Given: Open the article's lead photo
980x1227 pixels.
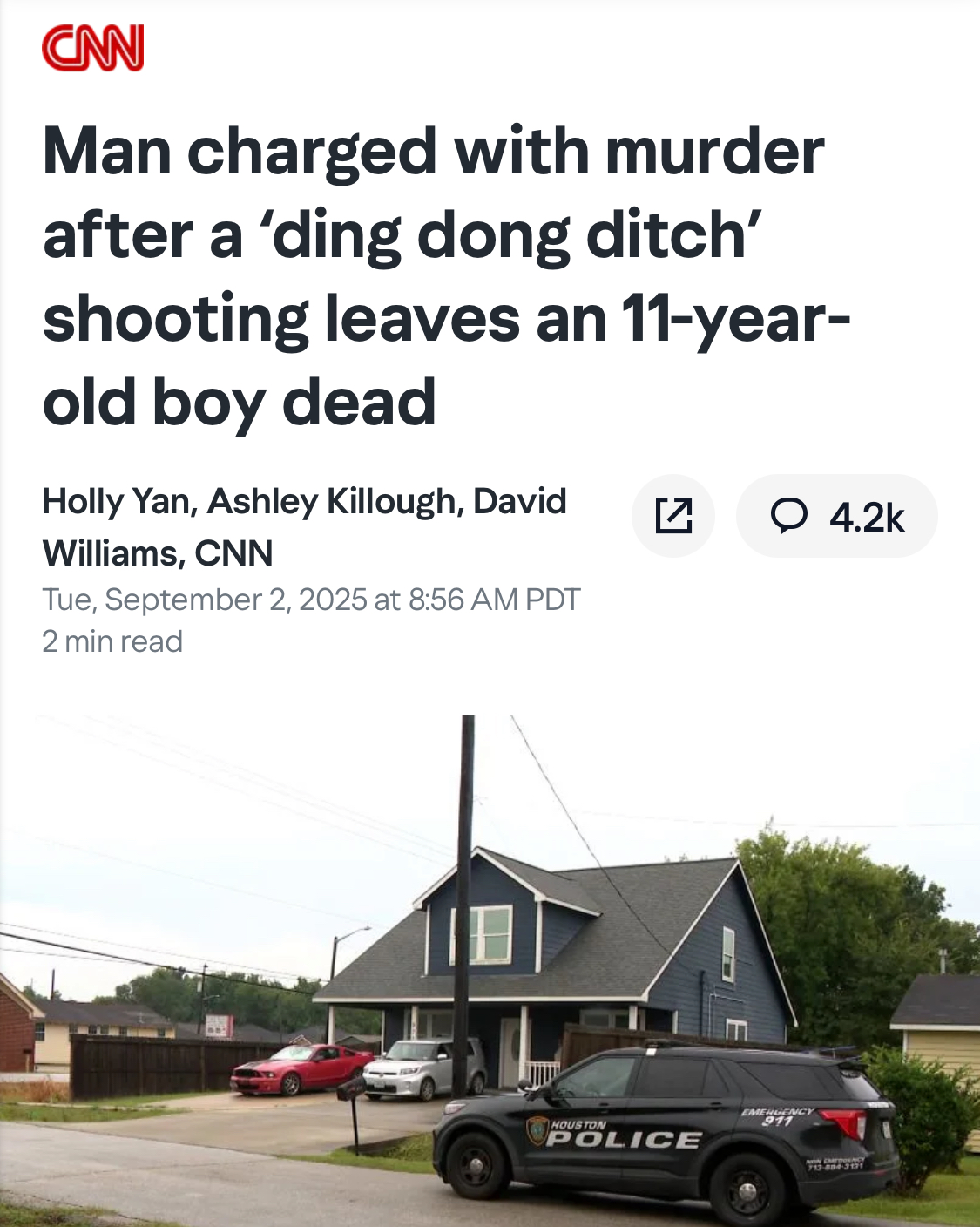Looking at the screenshot, I should coord(490,969).
